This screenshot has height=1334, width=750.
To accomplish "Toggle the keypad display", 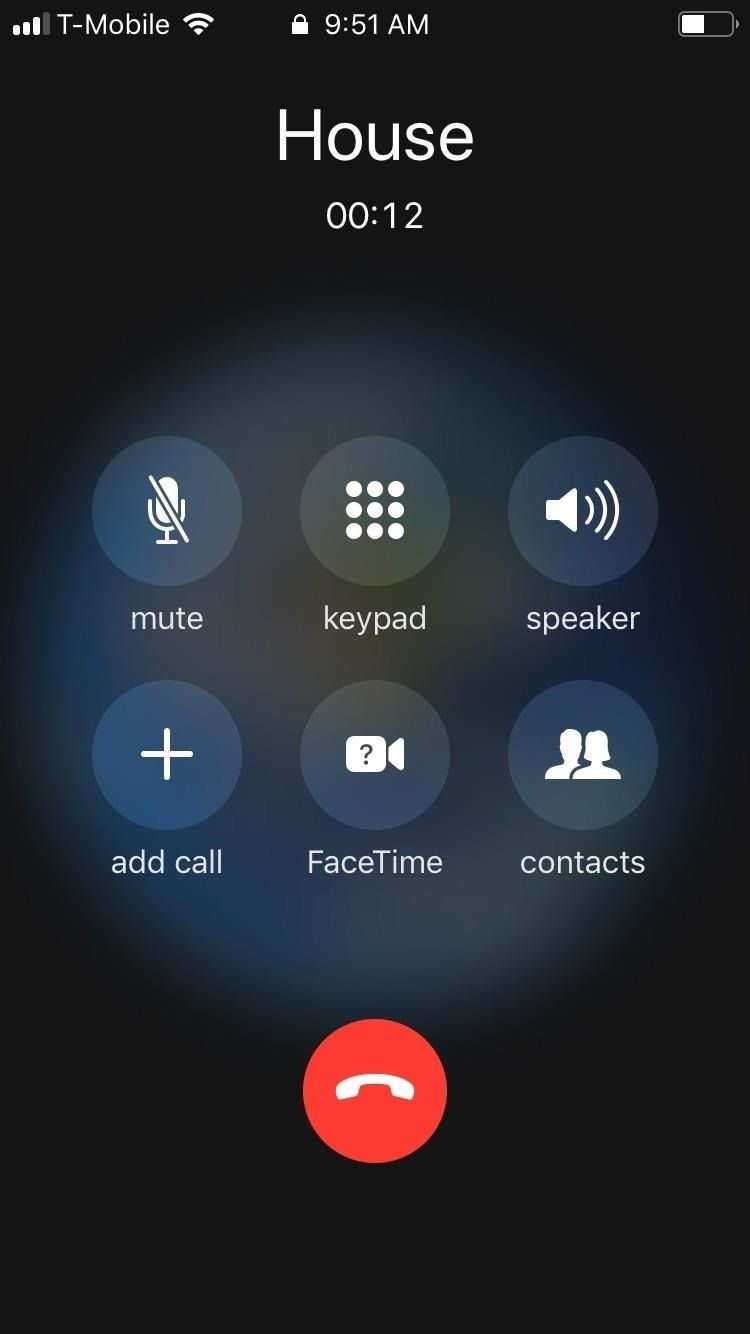I will pos(375,511).
